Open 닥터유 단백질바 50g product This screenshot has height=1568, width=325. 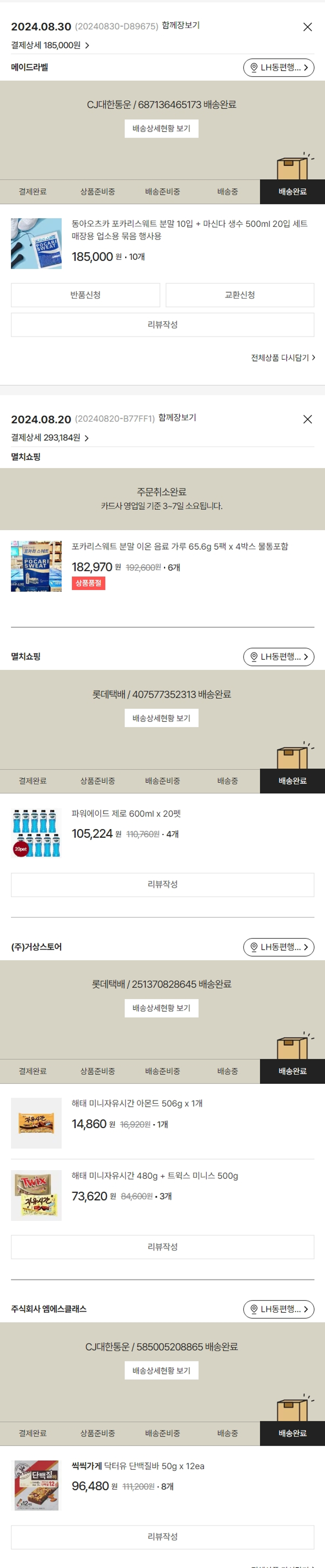pos(138,1466)
